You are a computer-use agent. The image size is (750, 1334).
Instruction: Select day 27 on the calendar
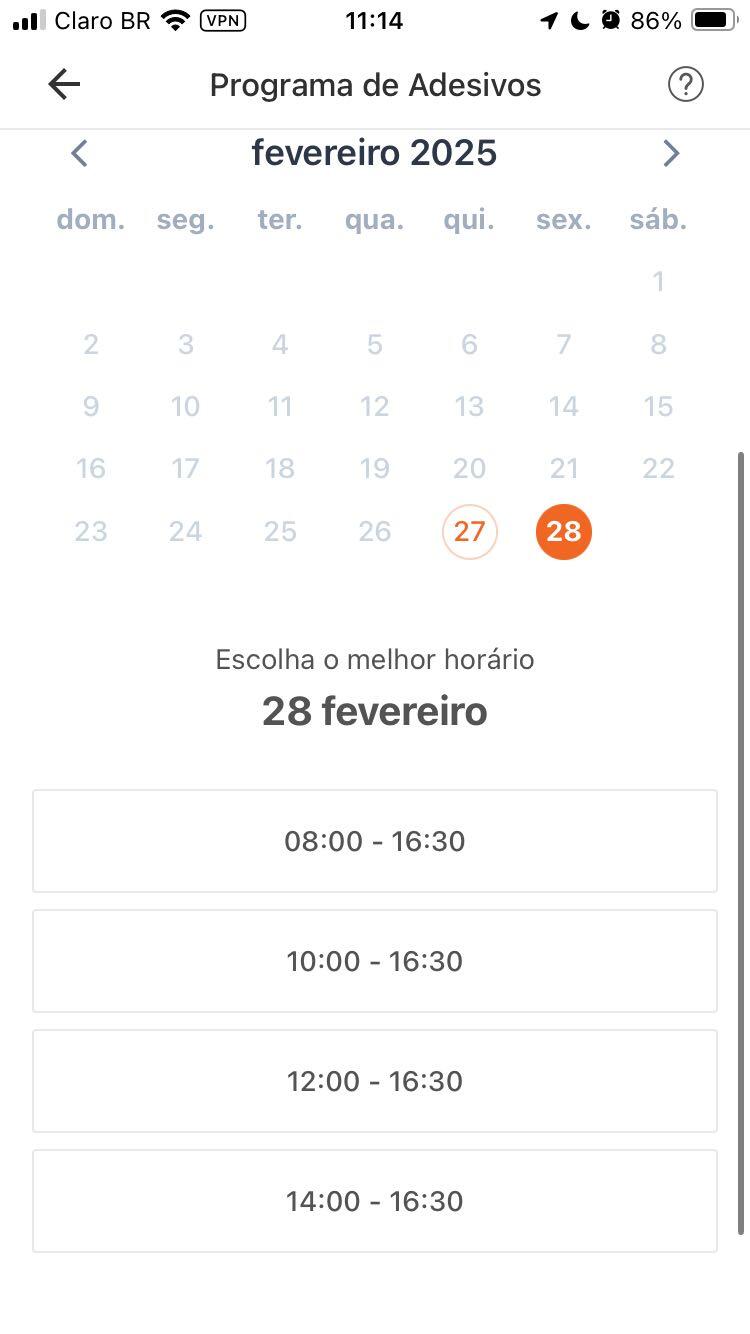[x=469, y=531]
